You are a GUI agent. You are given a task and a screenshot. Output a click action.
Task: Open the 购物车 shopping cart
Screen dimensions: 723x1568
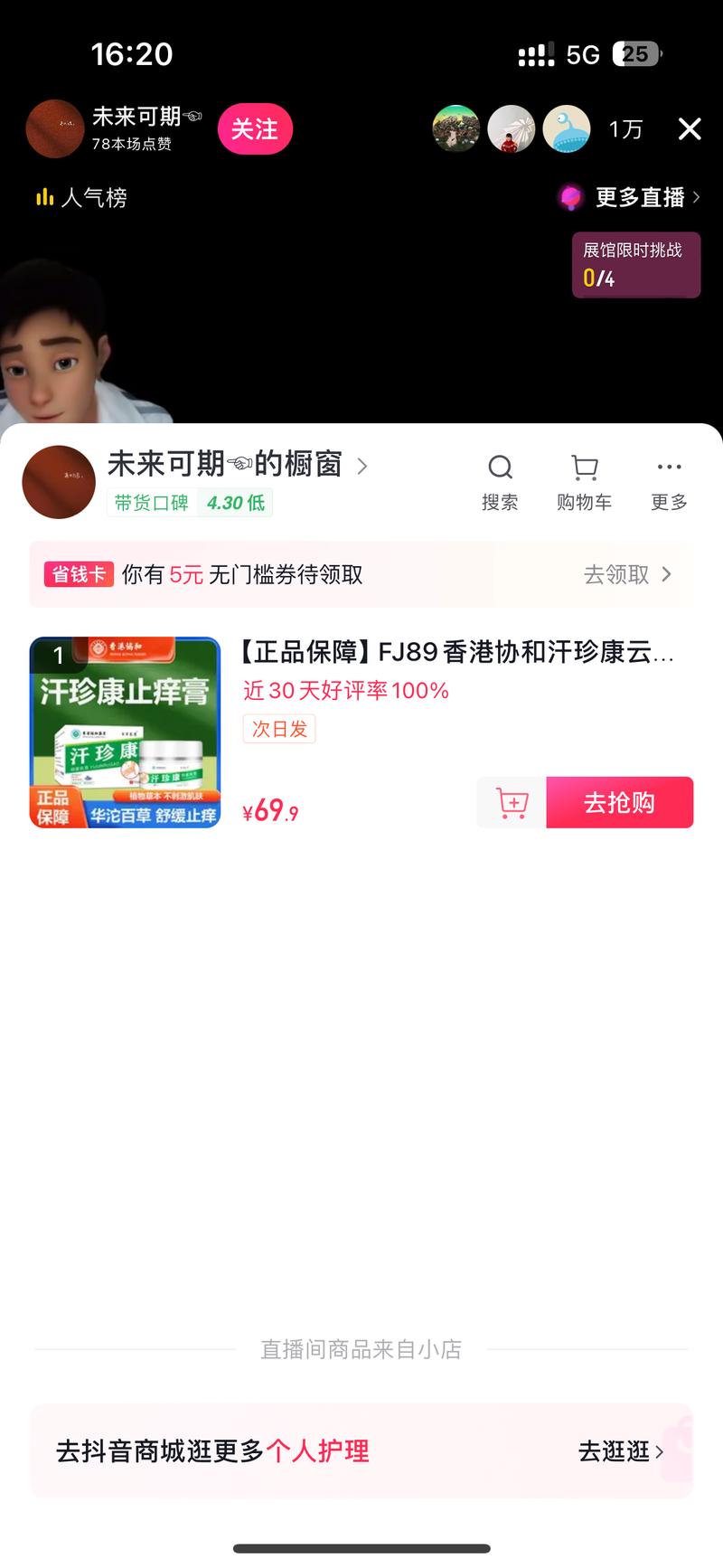(x=584, y=482)
